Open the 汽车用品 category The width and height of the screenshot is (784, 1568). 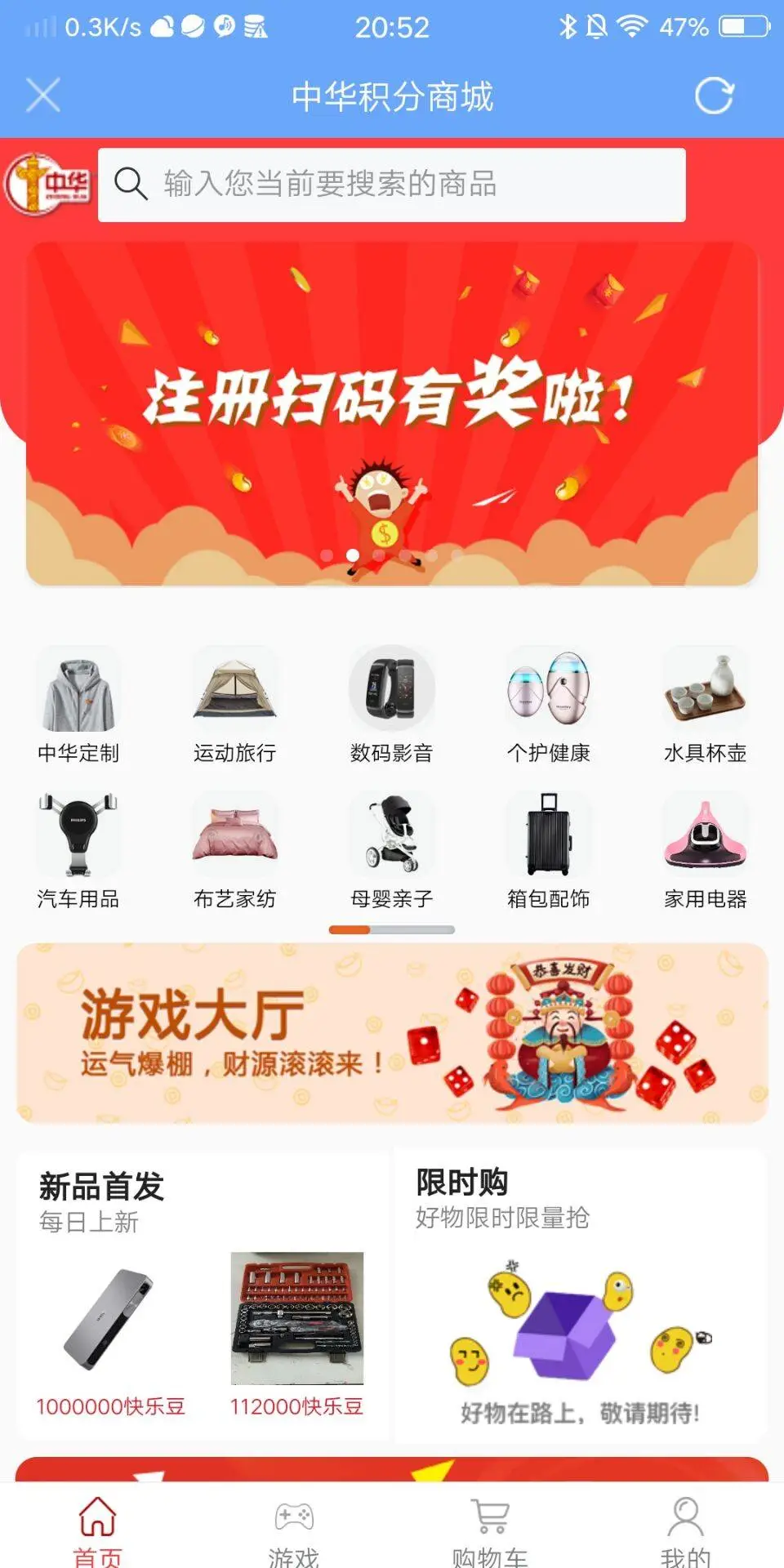tap(78, 851)
